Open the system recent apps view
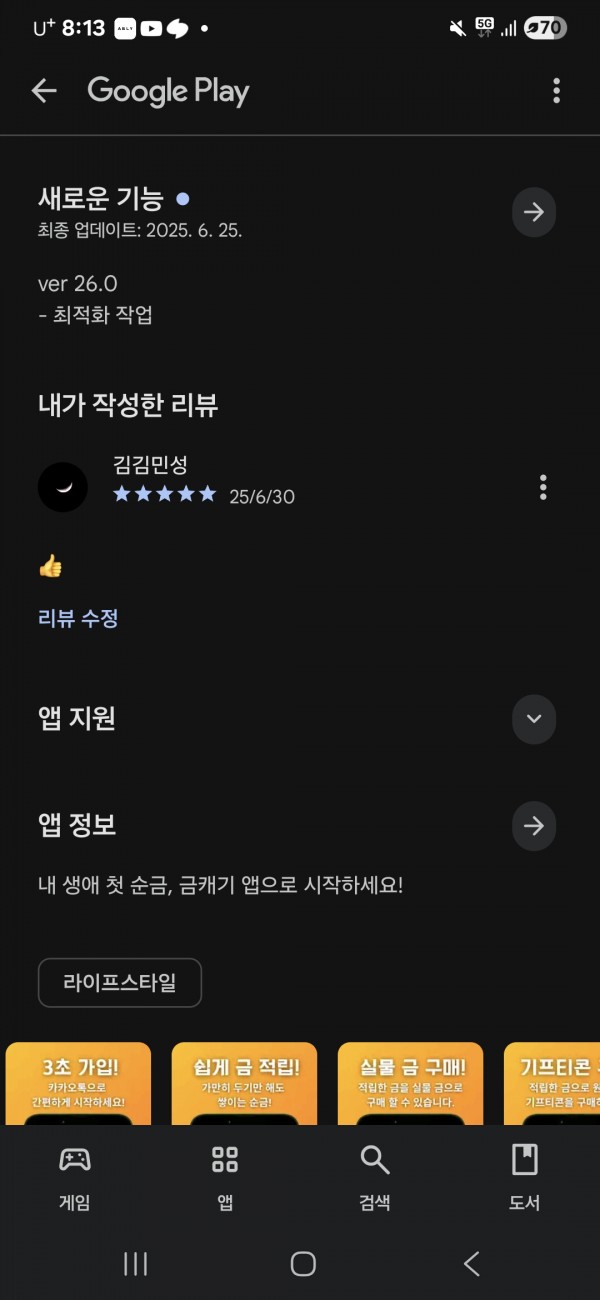600x1300 pixels. [135, 1264]
